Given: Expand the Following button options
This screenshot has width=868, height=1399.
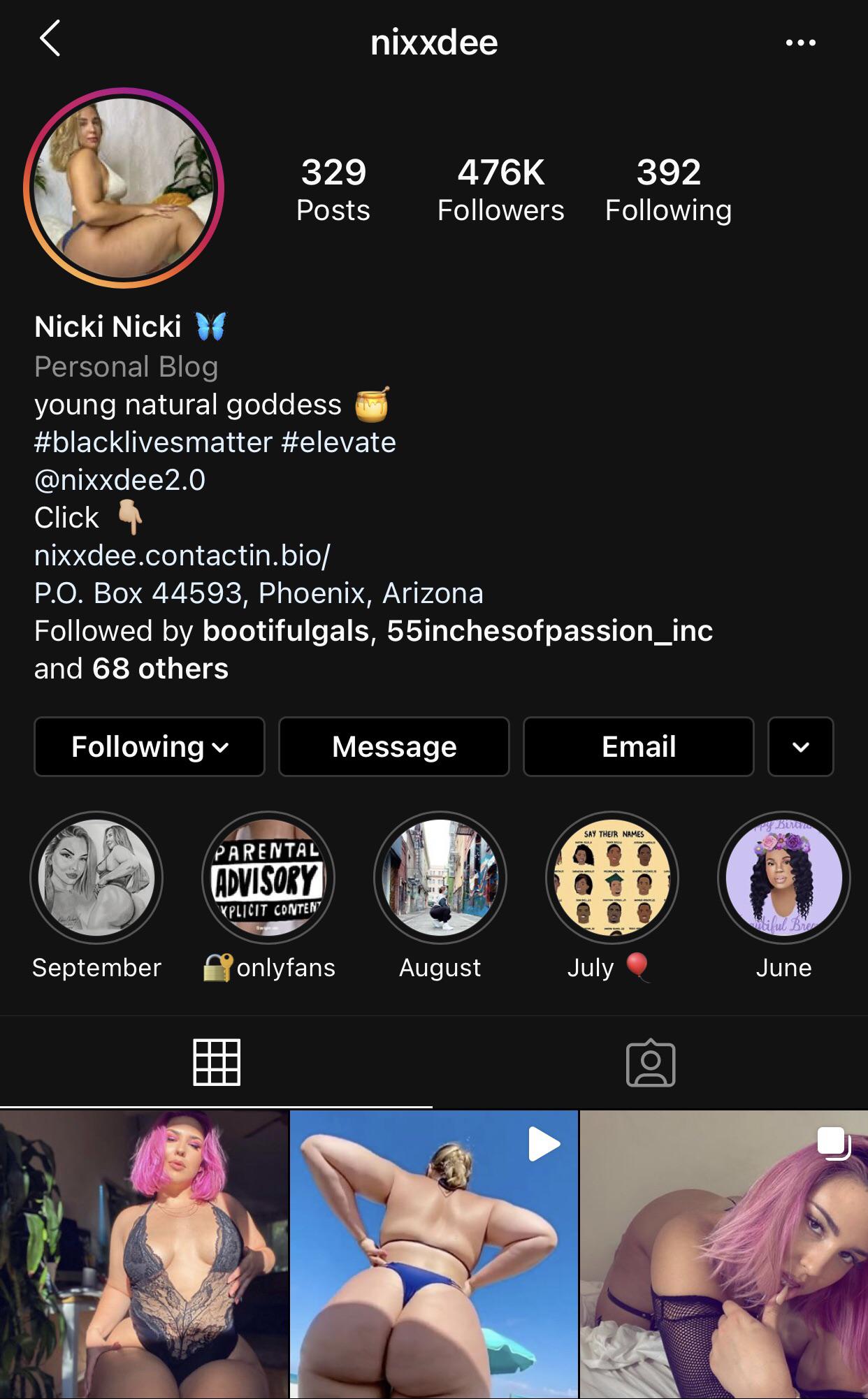Looking at the screenshot, I should pos(150,746).
